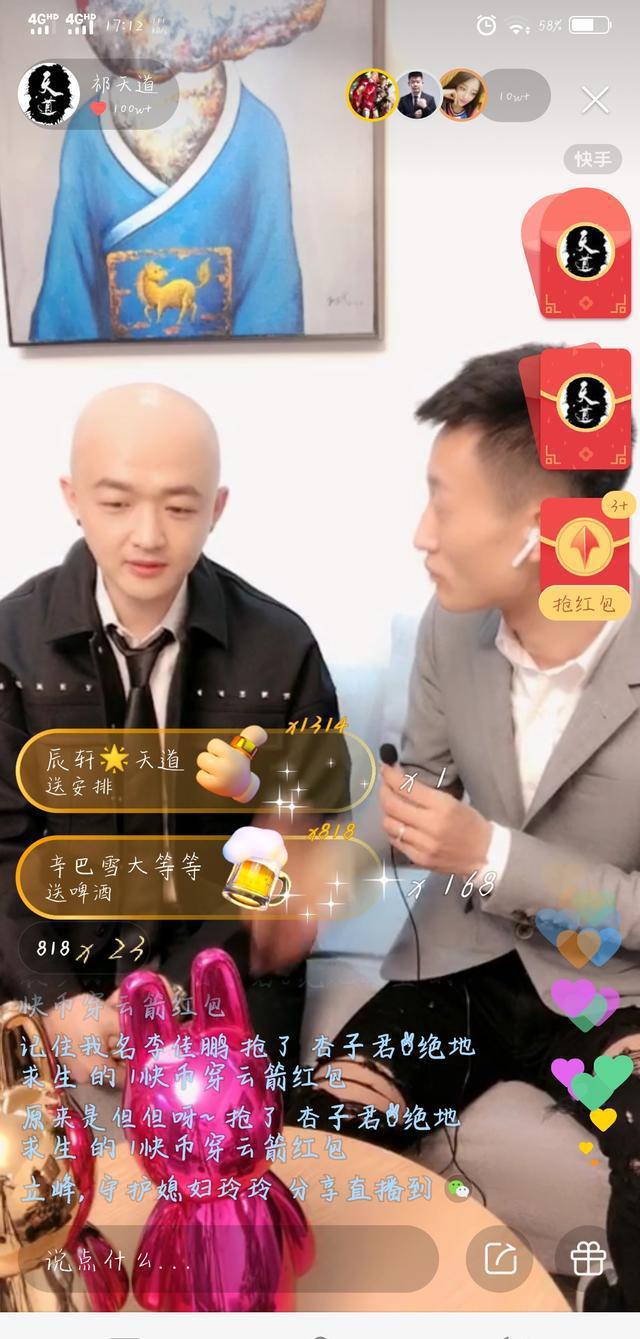Open the third top viewer avatar

pos(462,96)
